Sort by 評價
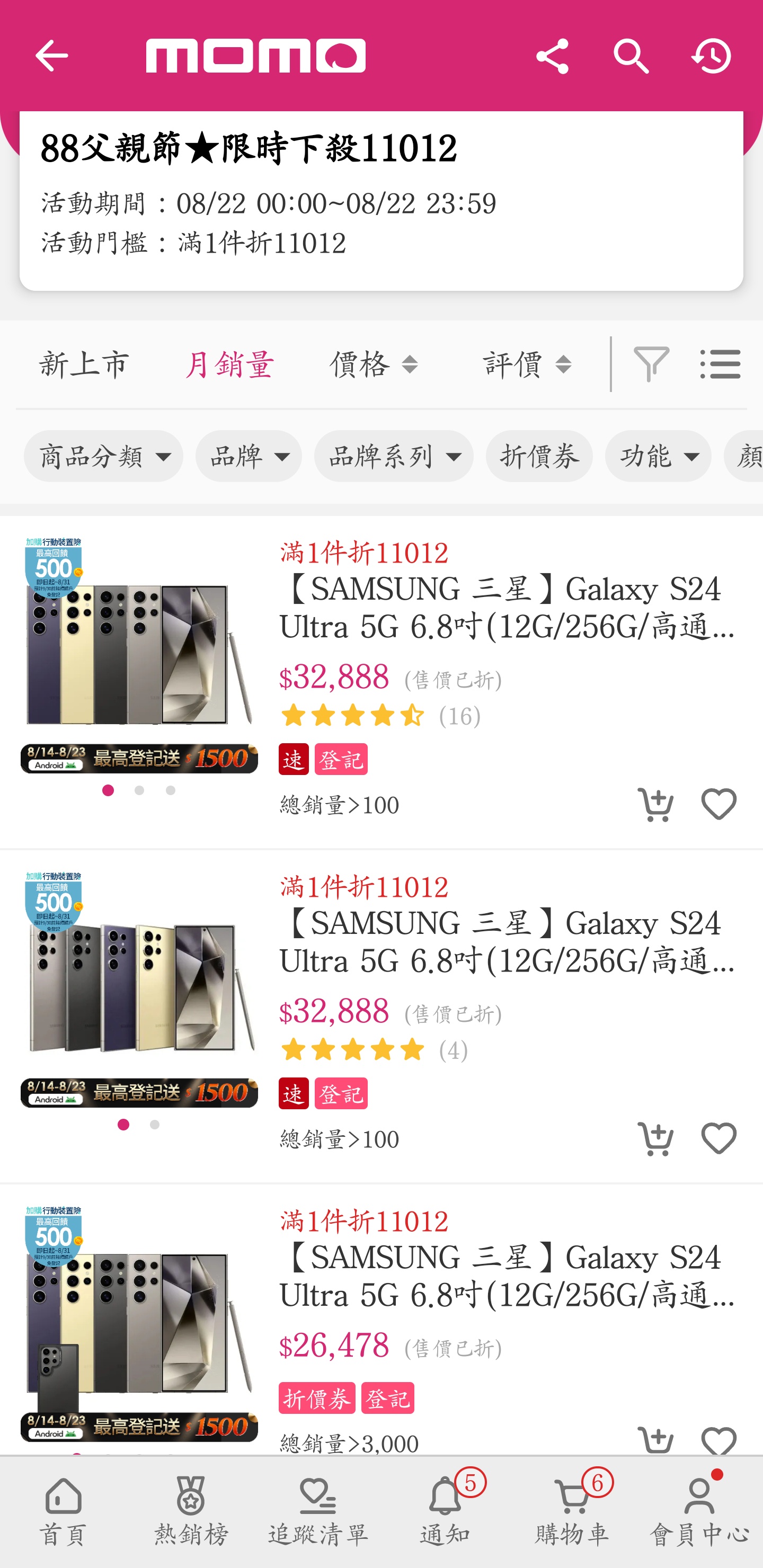This screenshot has width=763, height=1568. 527,364
